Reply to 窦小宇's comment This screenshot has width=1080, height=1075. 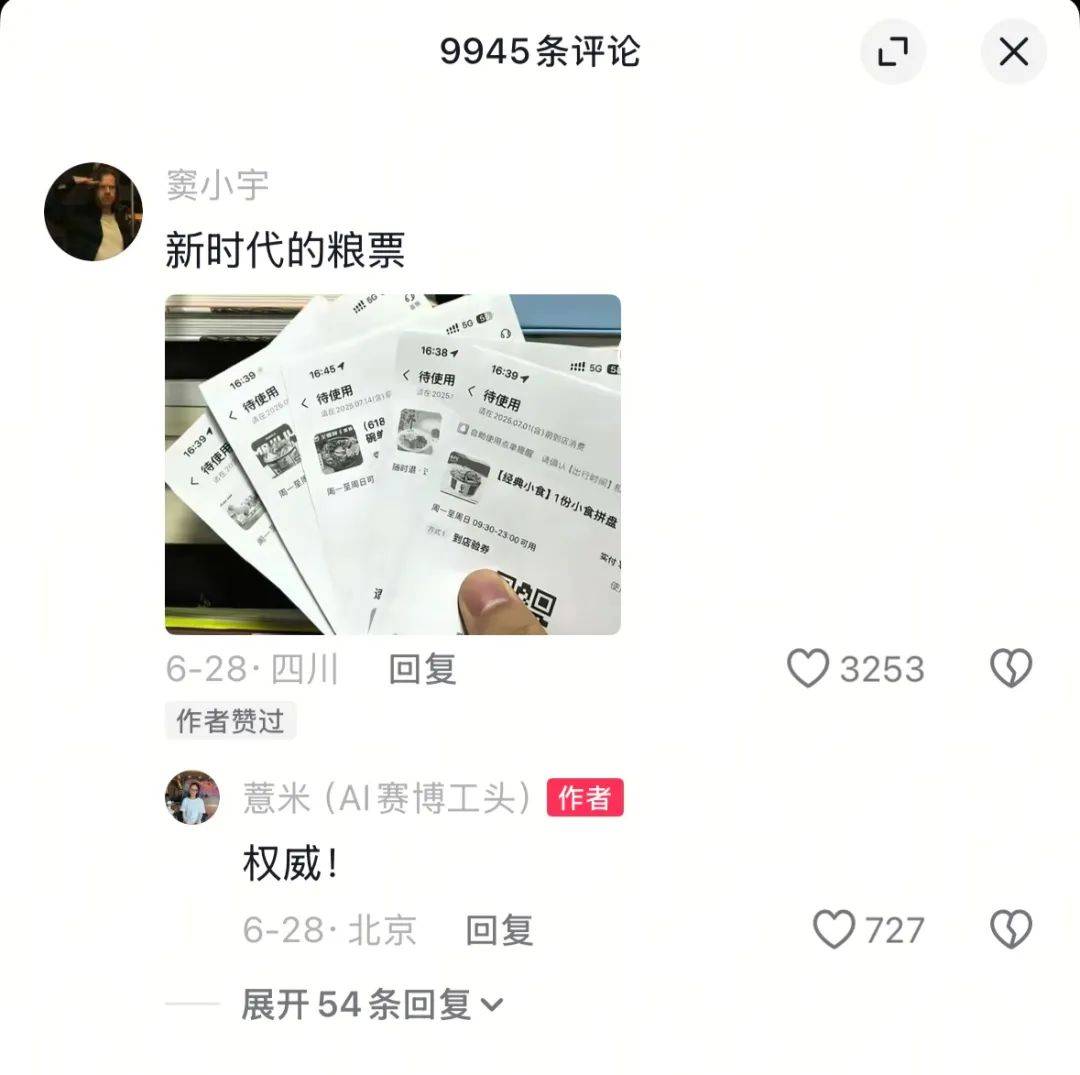coord(422,669)
